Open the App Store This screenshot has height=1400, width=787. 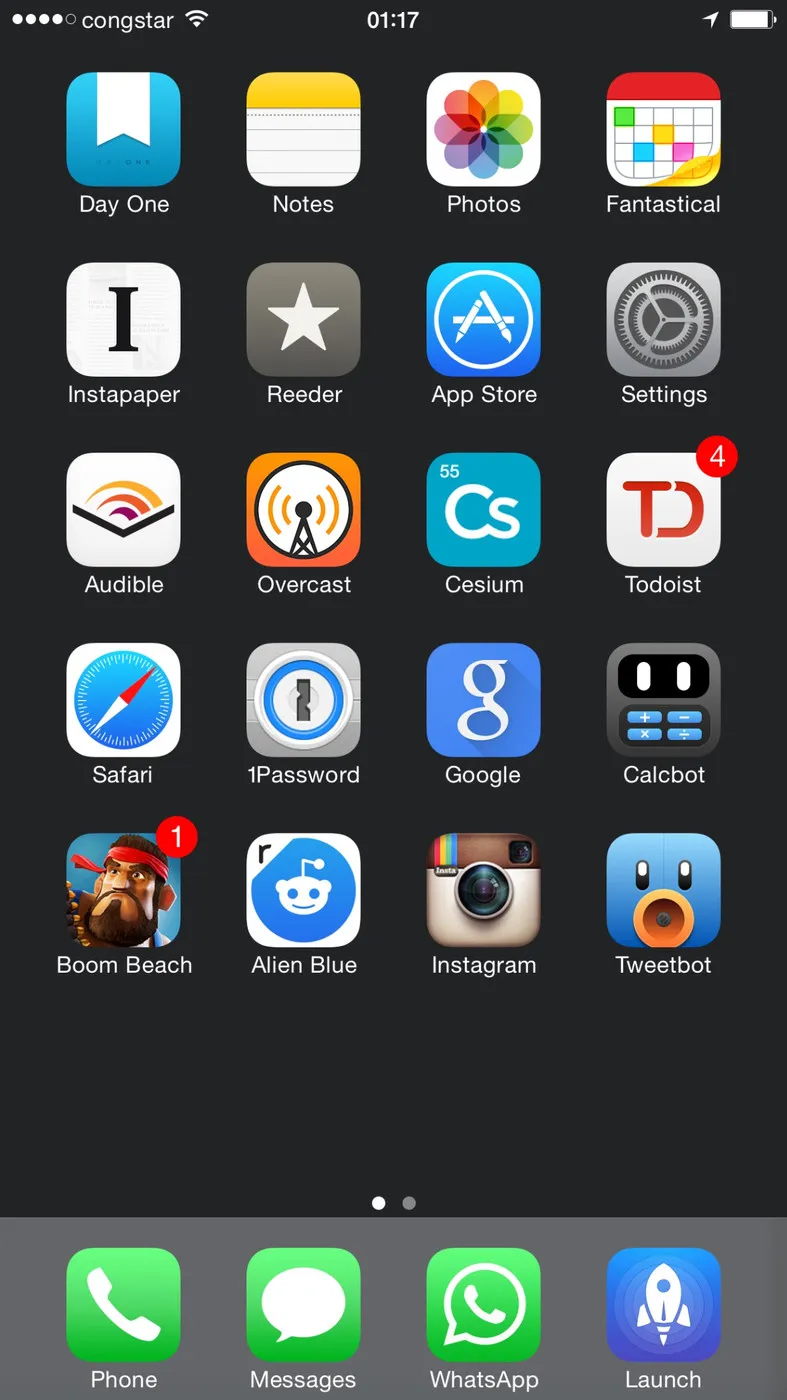(x=483, y=320)
